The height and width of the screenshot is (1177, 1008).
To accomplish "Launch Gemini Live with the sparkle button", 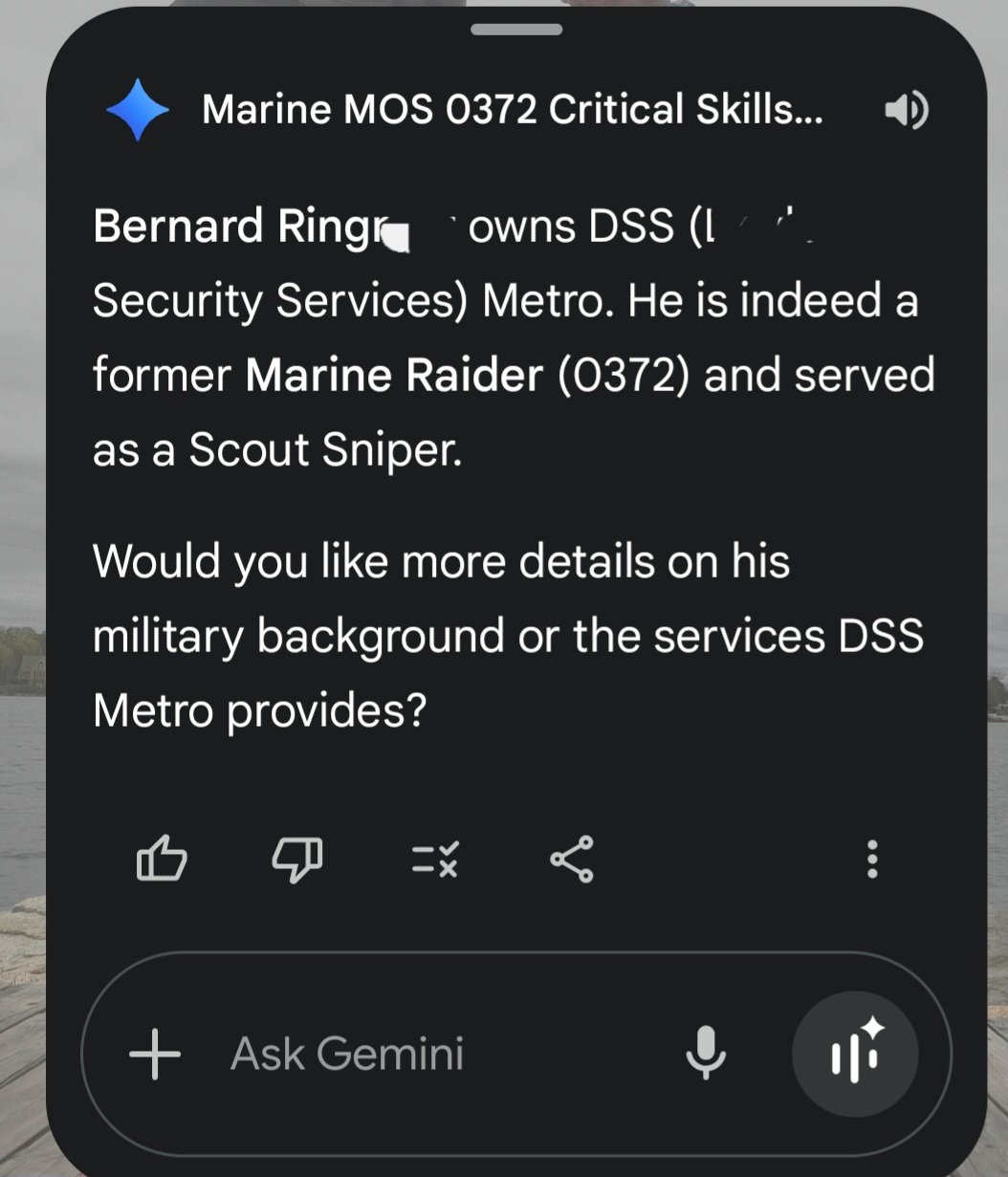I will pos(855,1054).
